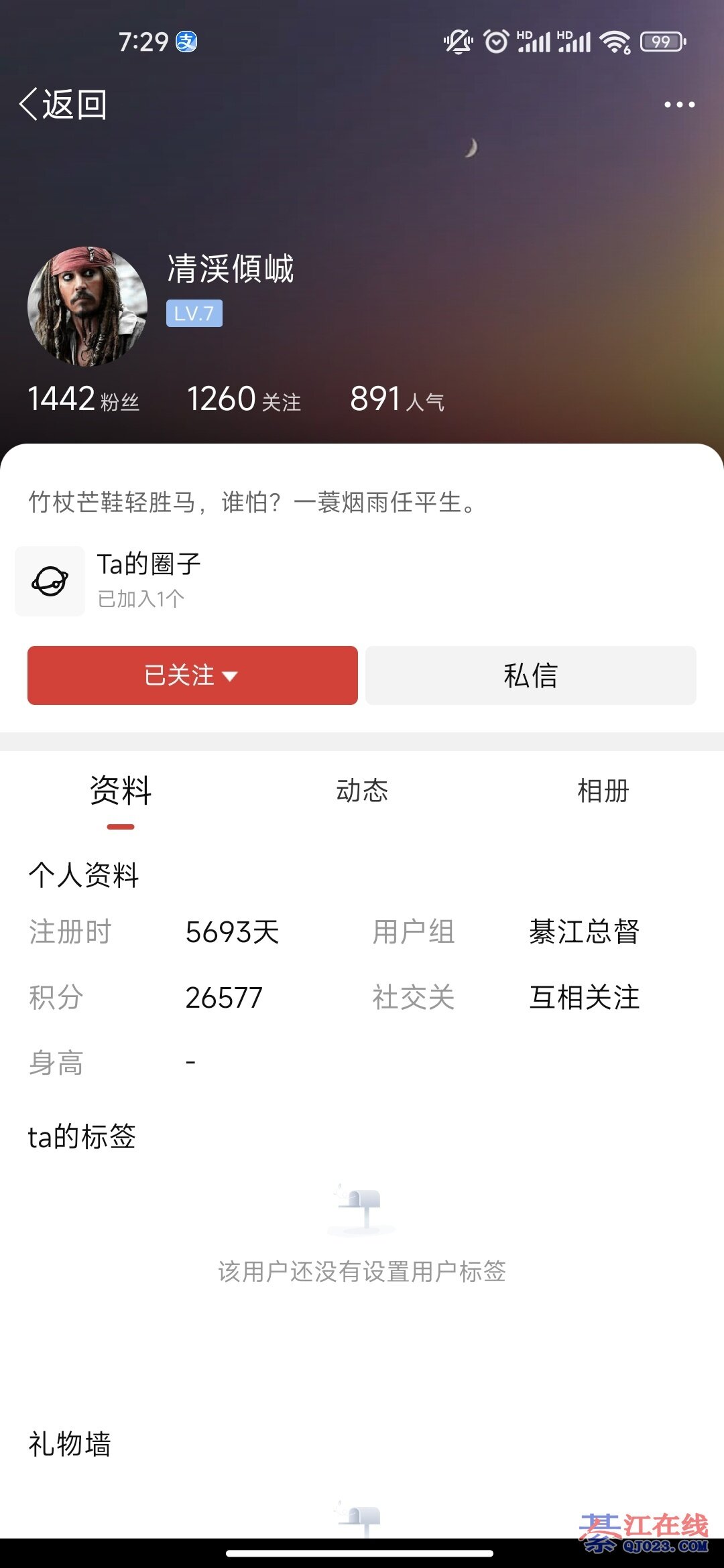
Task: Open the three-dot overflow menu
Action: tap(679, 105)
